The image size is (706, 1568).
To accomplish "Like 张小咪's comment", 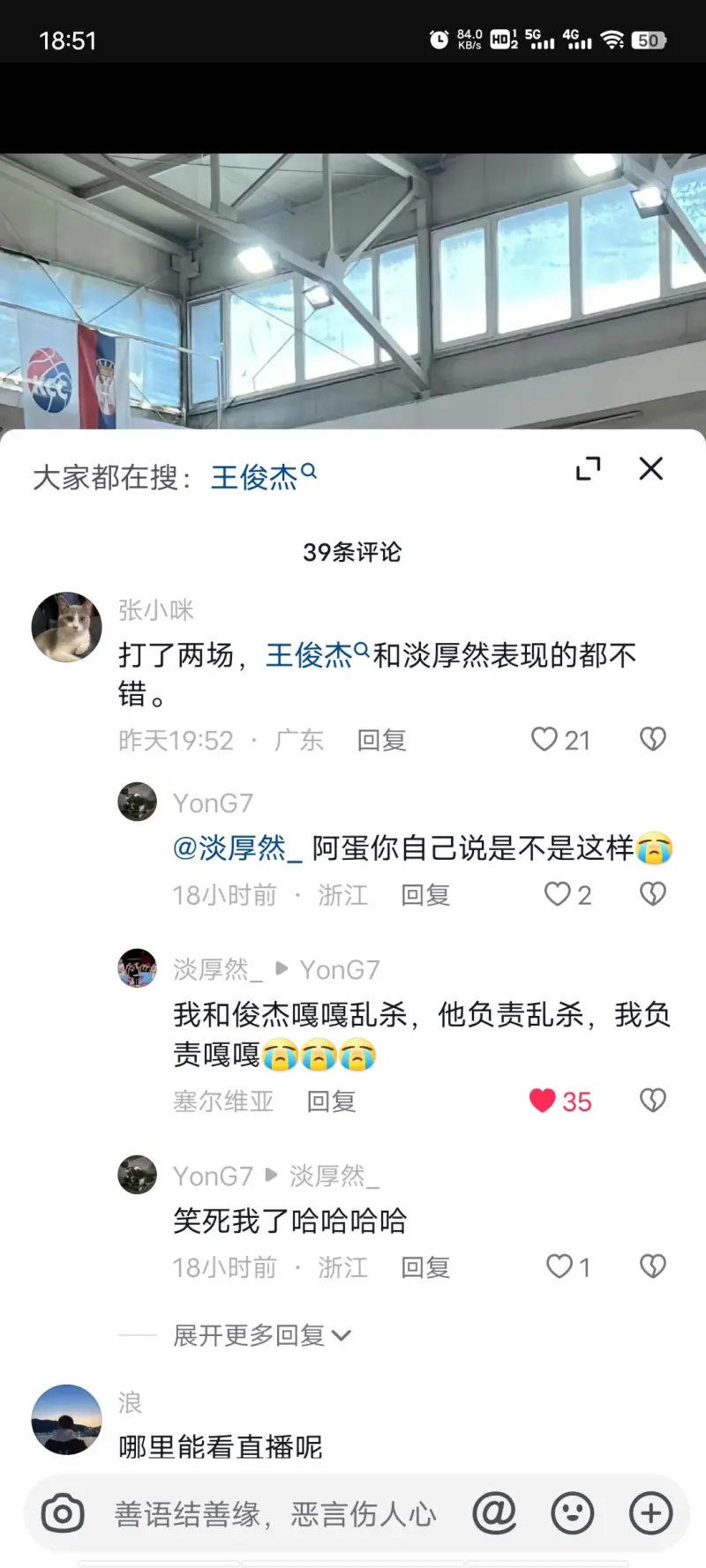I will (545, 739).
